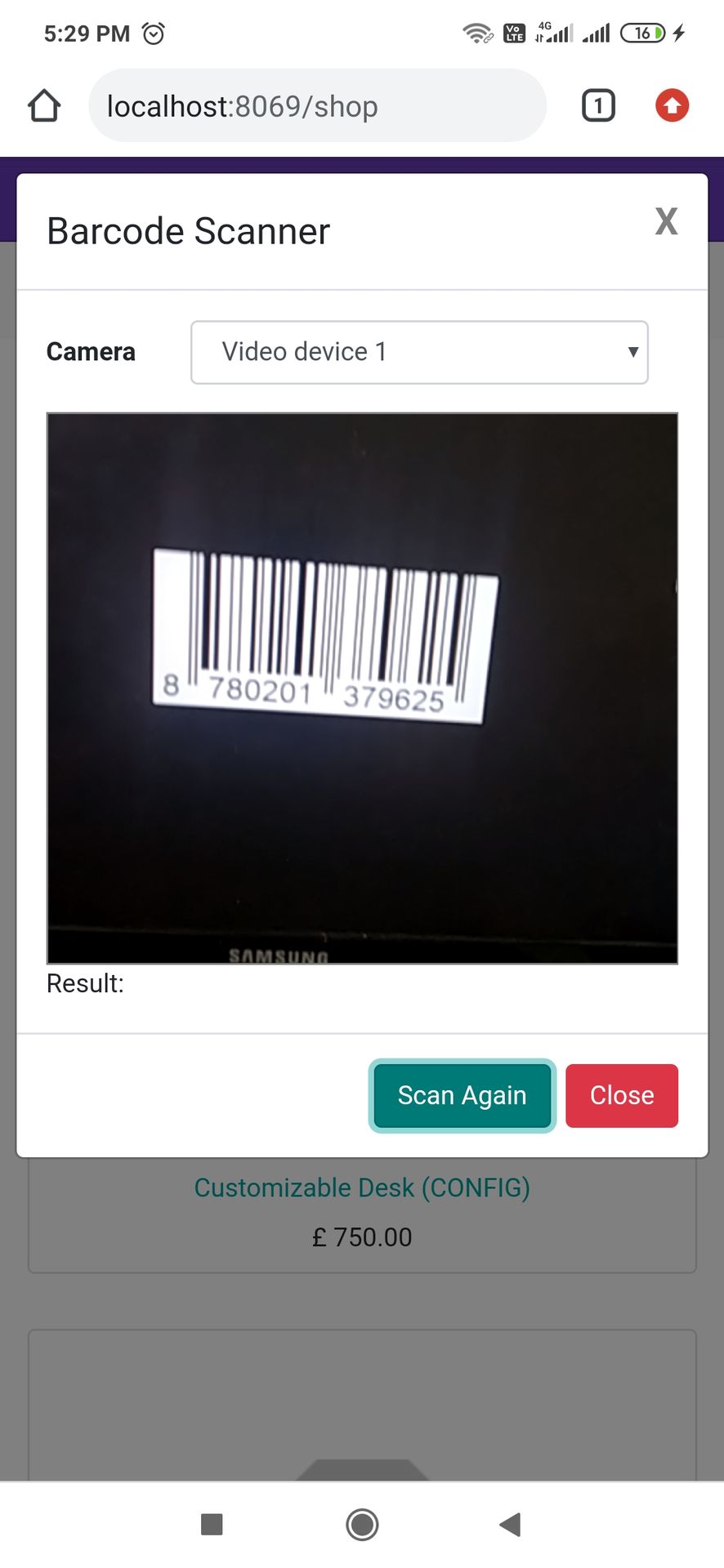Screen dimensions: 724x1568
Task: Dismiss the Barcode Scanner dialog with X
Action: click(x=666, y=221)
